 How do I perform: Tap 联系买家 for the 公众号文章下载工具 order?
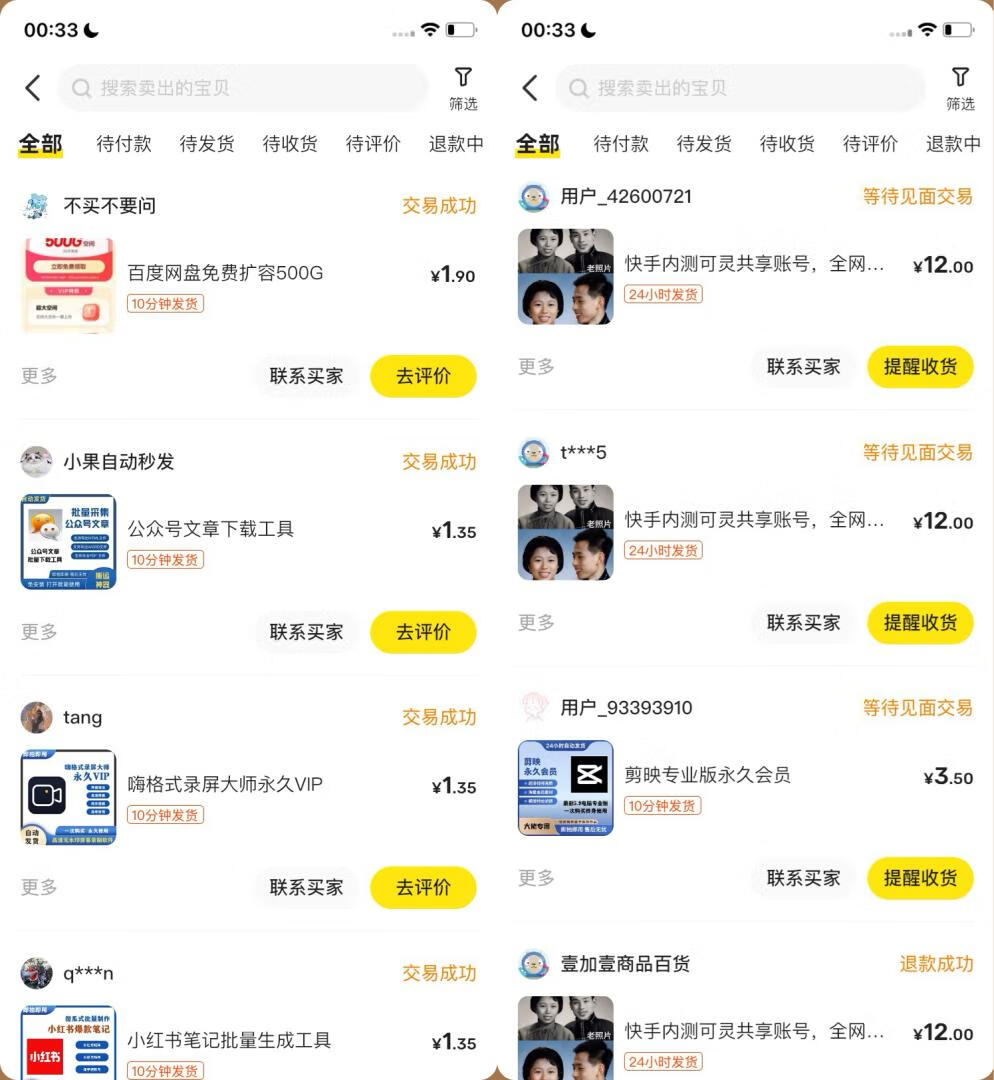click(x=306, y=632)
